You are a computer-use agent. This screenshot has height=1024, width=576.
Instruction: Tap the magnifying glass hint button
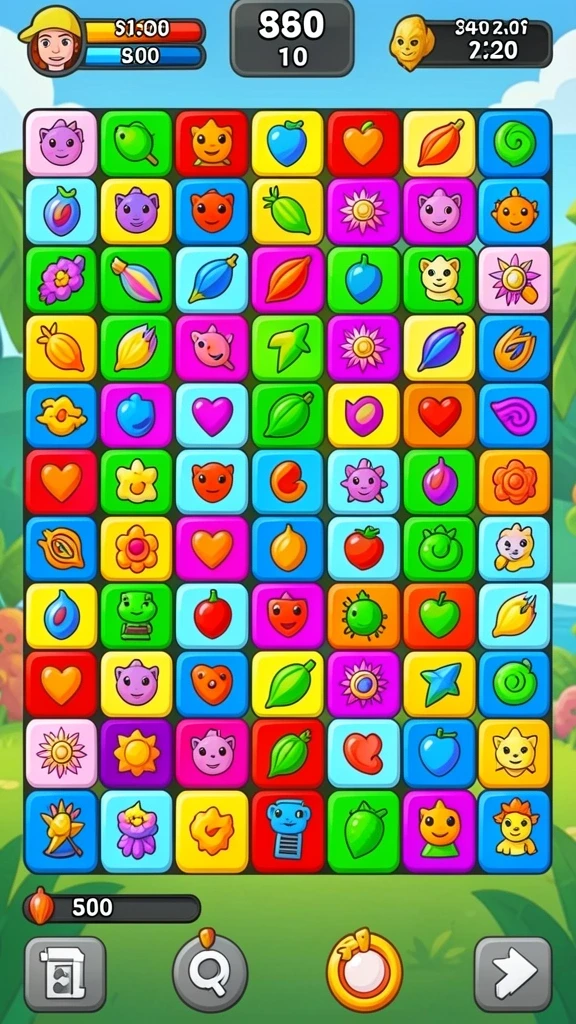pyautogui.click(x=210, y=972)
